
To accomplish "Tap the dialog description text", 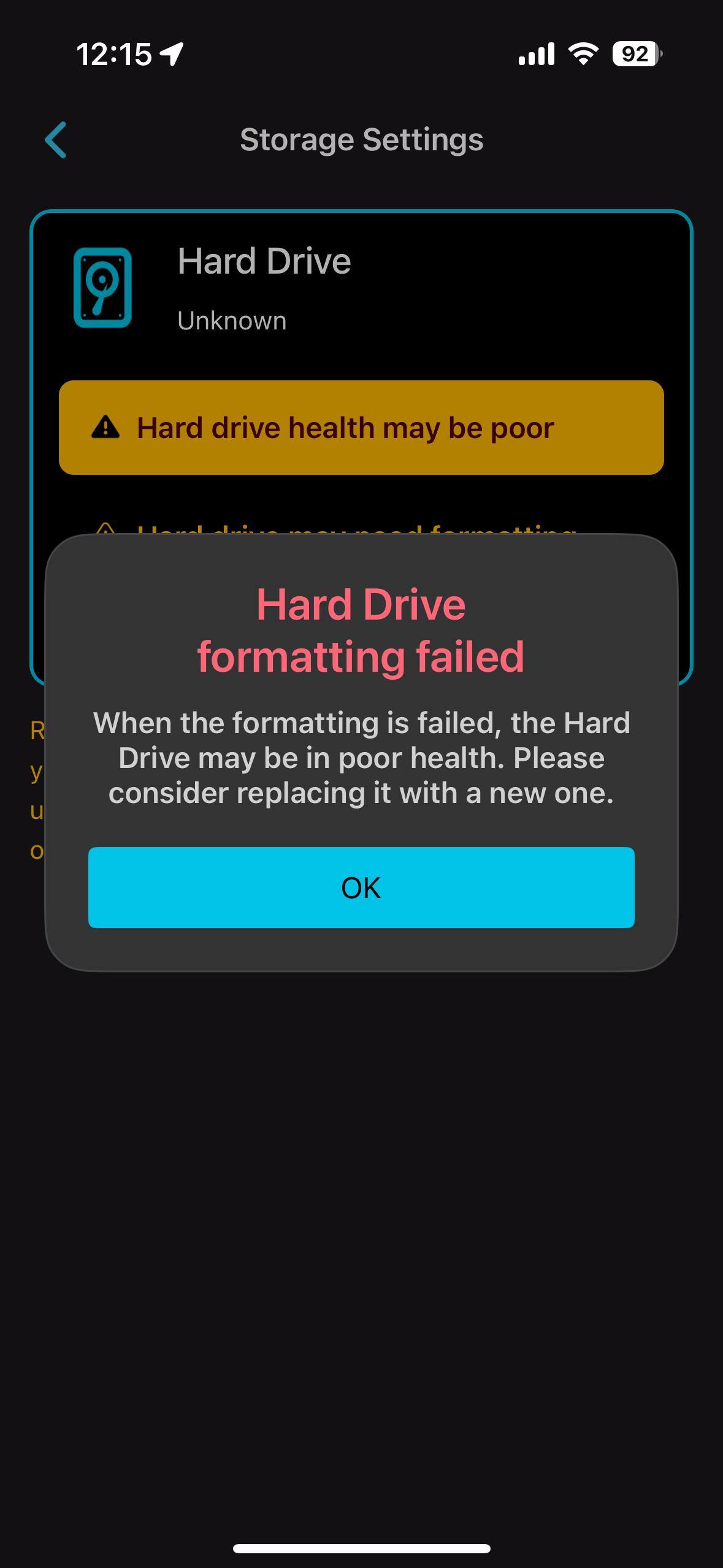I will (361, 757).
